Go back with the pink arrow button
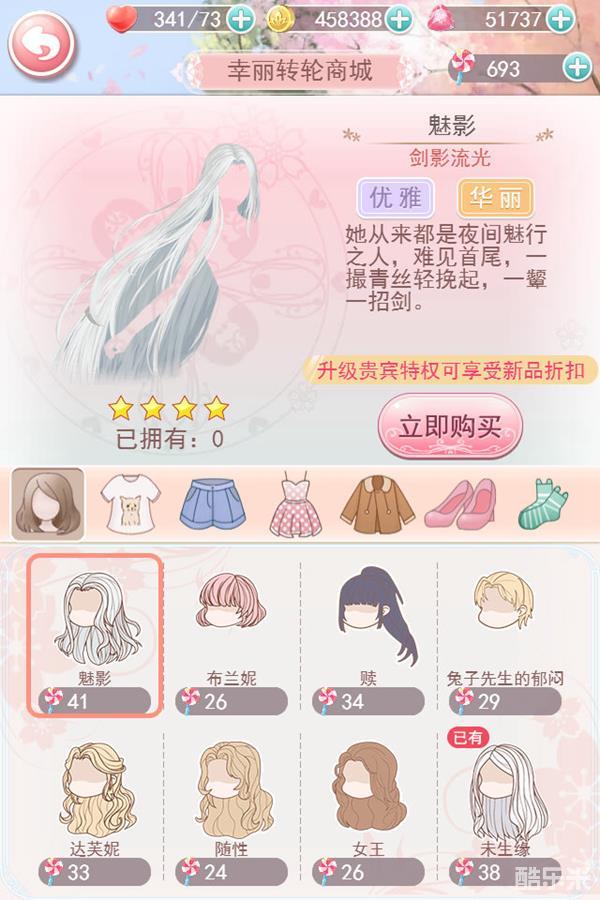600x900 pixels. [x=45, y=47]
